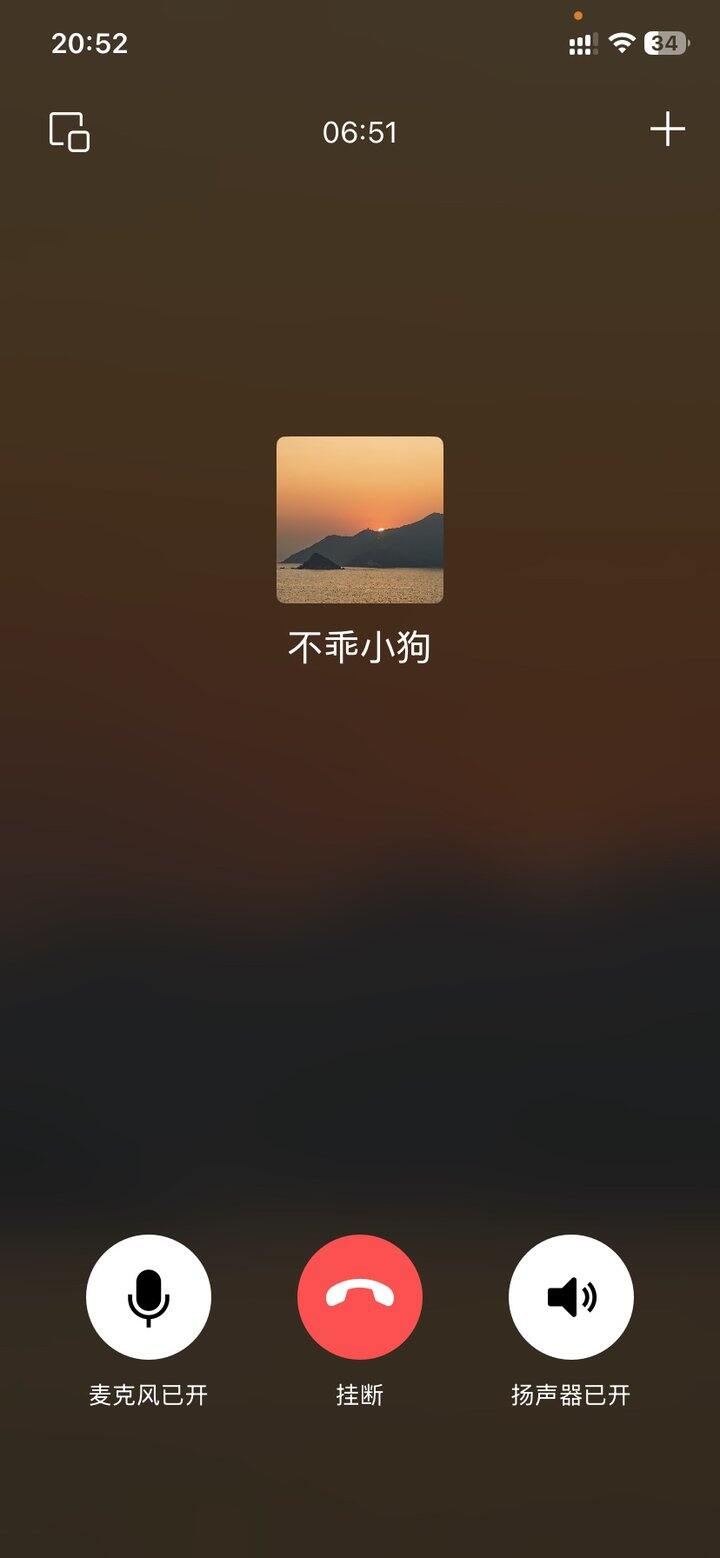720x1558 pixels.
Task: Tap the picture-in-picture minimize icon
Action: [x=68, y=132]
